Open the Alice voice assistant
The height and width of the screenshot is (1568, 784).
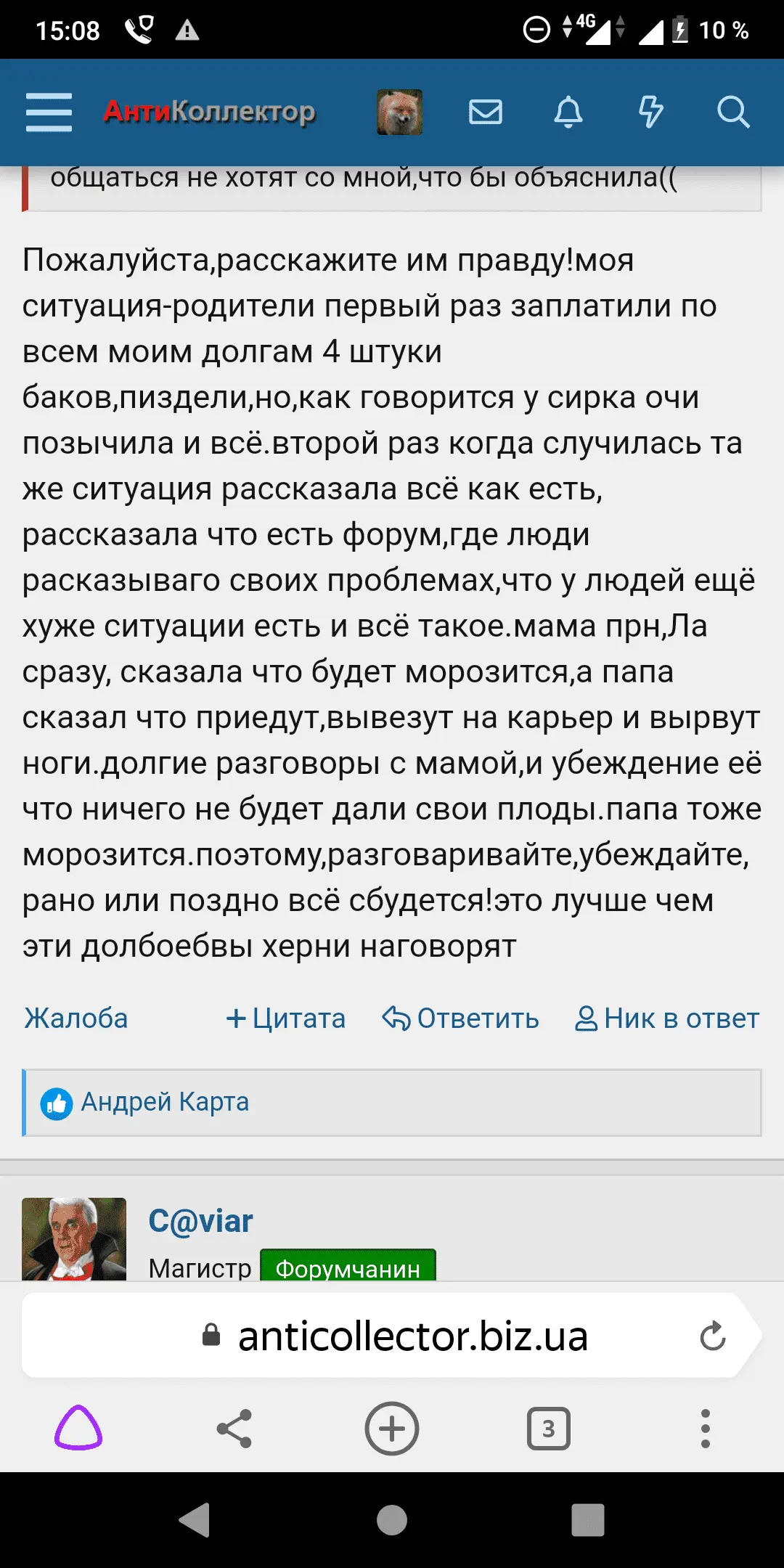coord(78,1429)
